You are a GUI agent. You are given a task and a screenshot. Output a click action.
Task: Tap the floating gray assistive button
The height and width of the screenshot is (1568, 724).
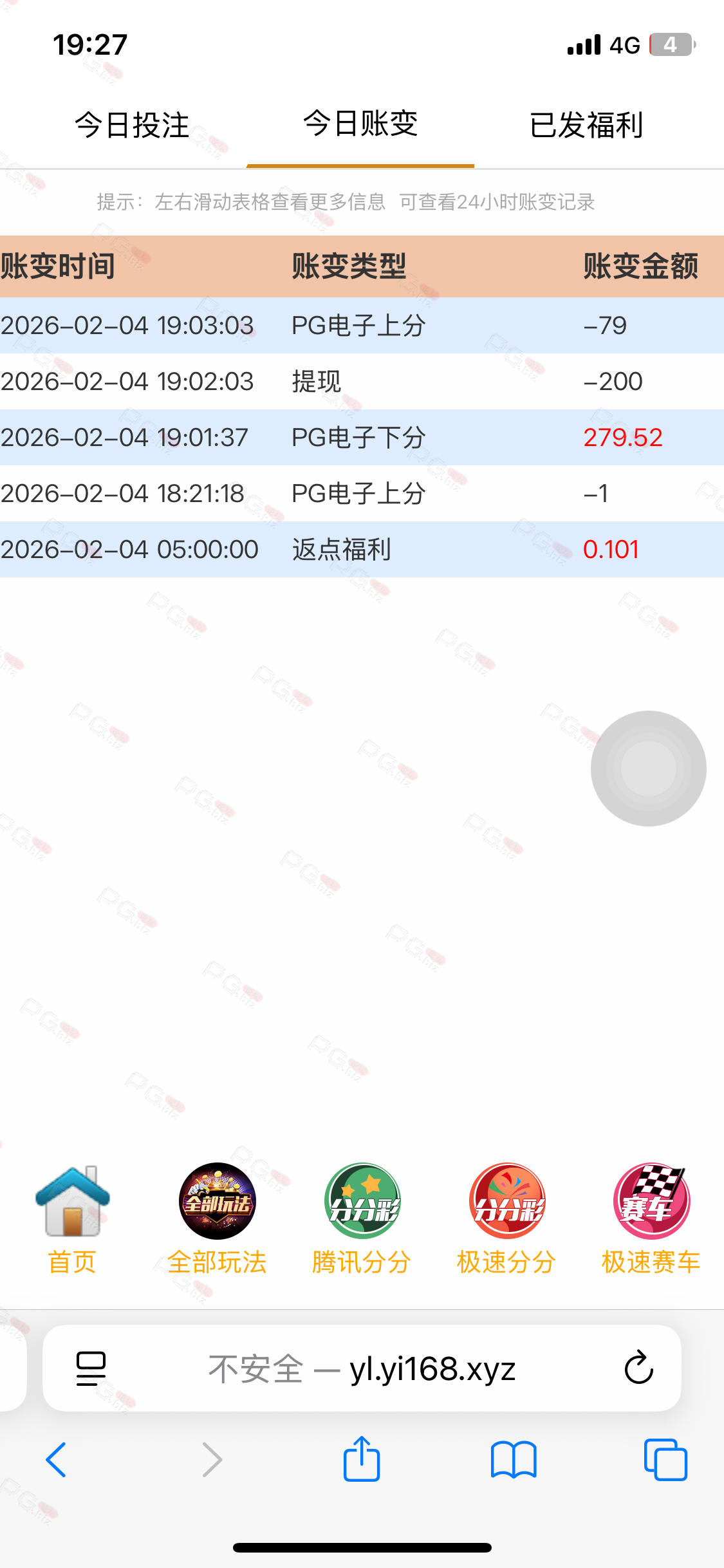tap(649, 769)
